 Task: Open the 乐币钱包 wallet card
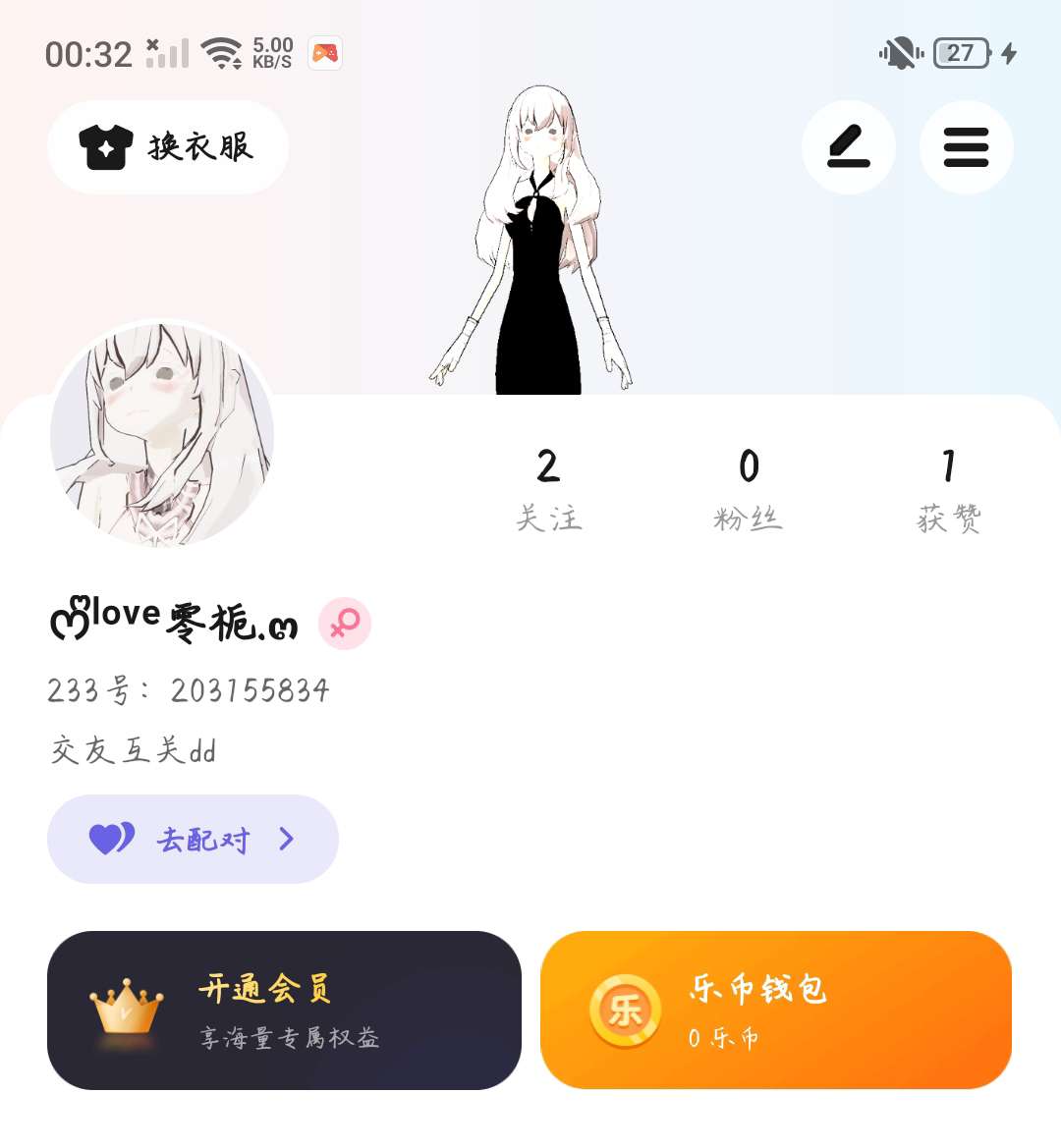[776, 1010]
